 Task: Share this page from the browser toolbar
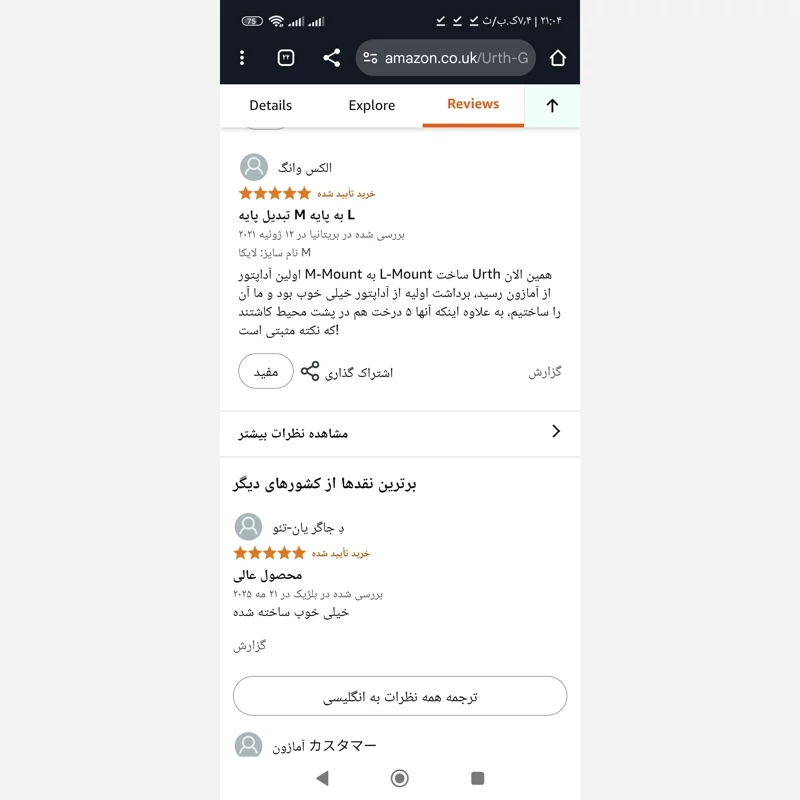pos(332,58)
